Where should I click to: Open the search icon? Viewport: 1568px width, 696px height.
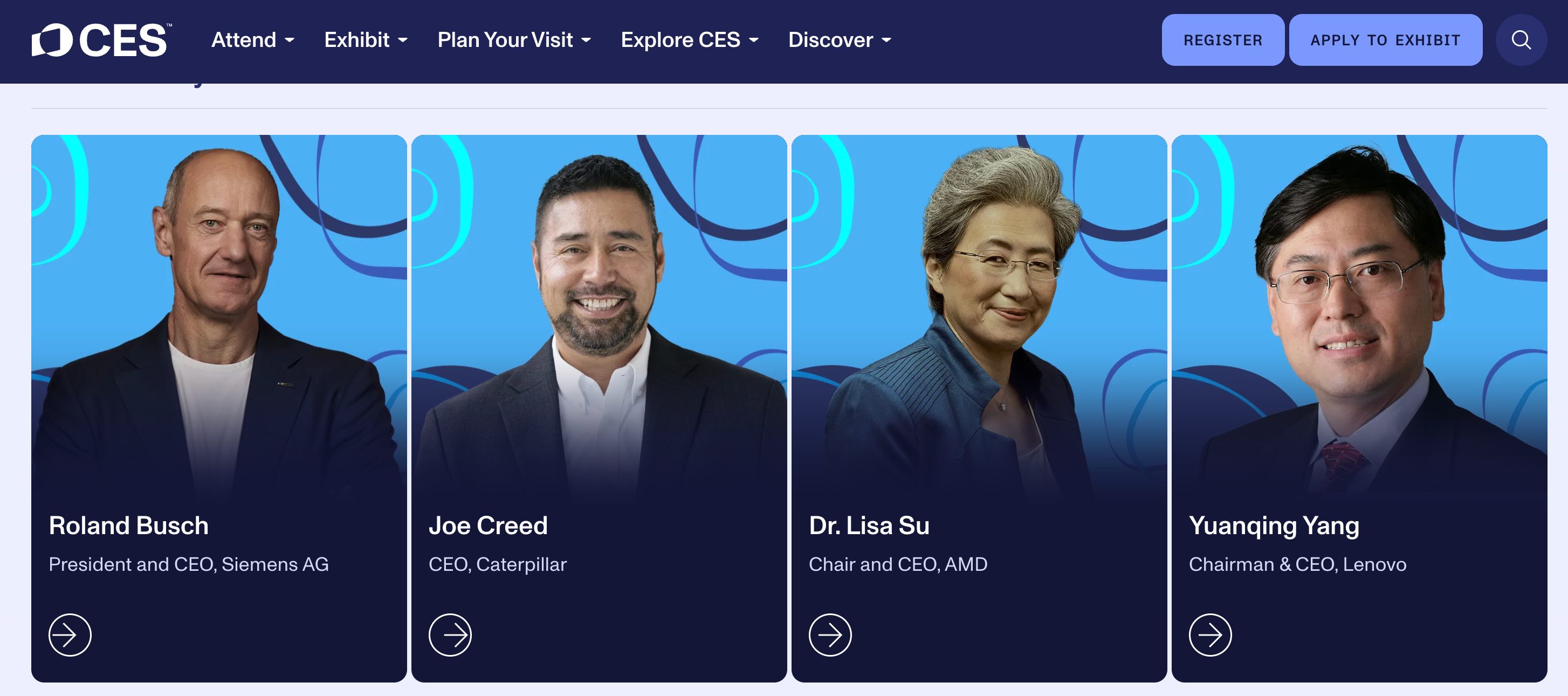(1521, 40)
